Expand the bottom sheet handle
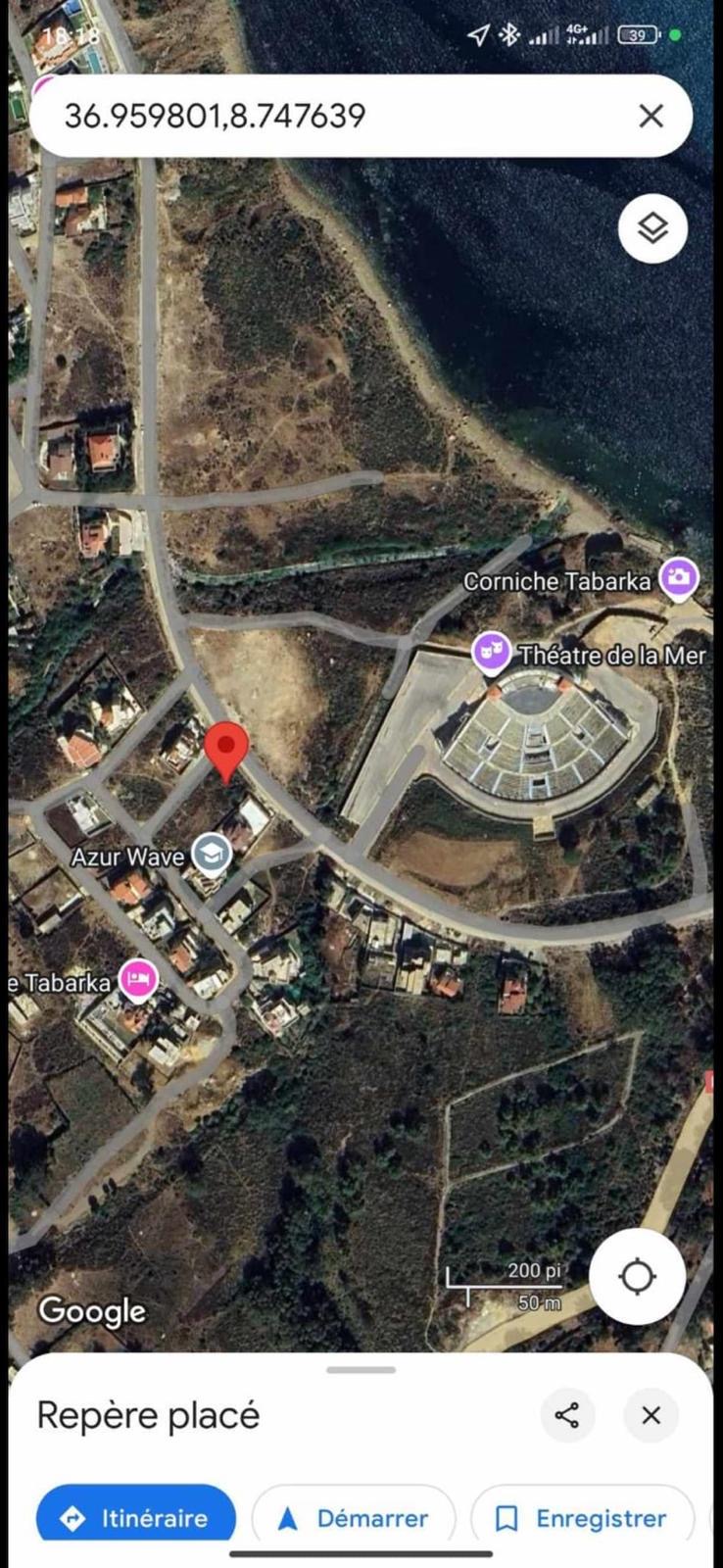The width and height of the screenshot is (723, 1568). [x=361, y=1370]
